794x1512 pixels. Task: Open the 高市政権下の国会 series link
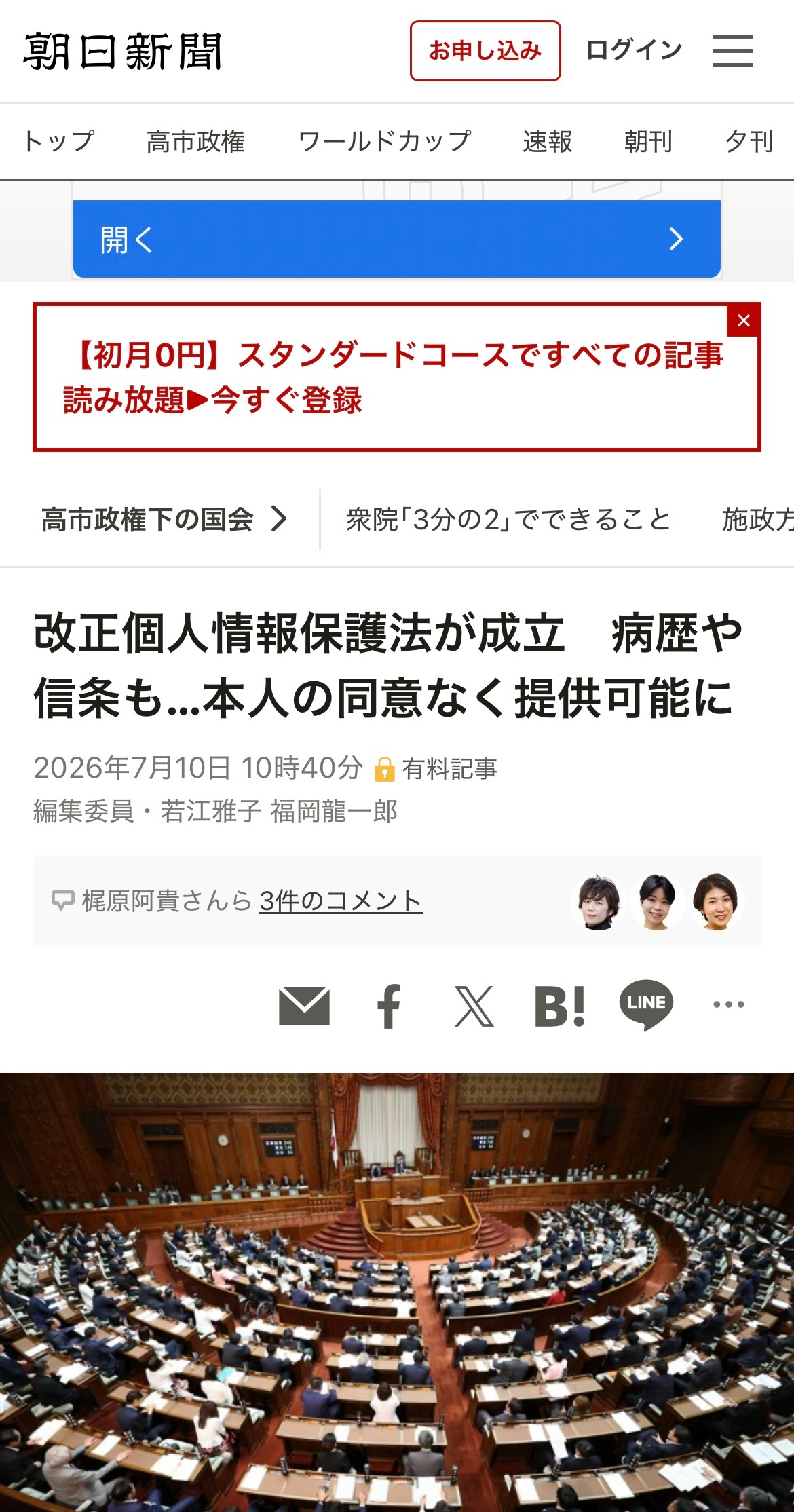click(164, 519)
